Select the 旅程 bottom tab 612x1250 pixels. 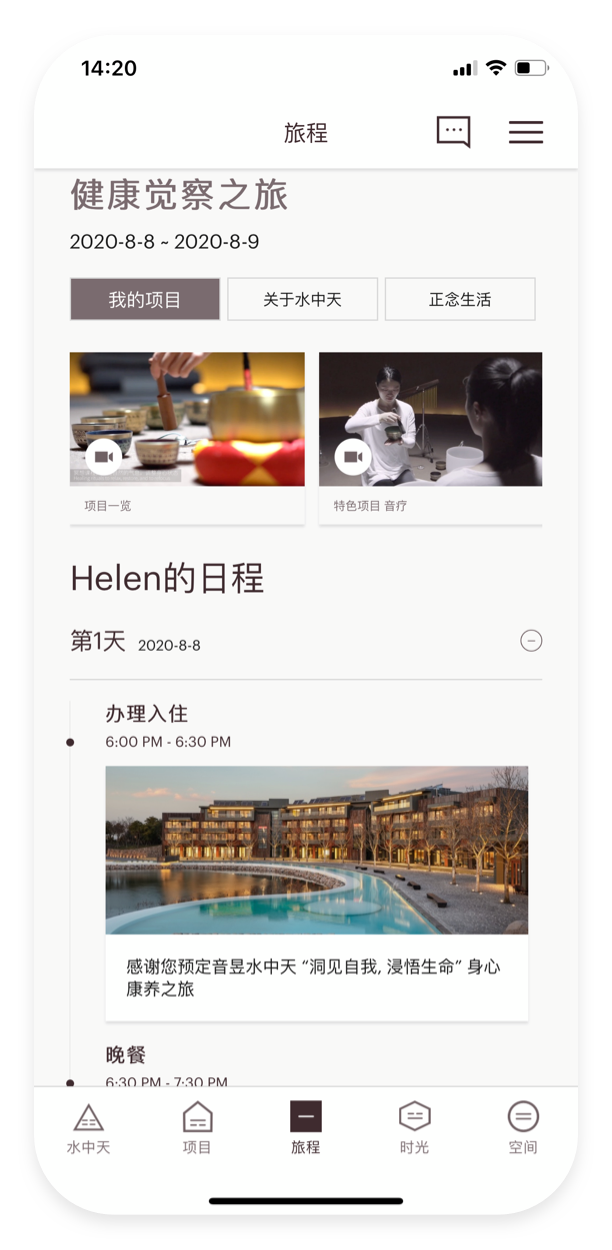(x=306, y=1128)
